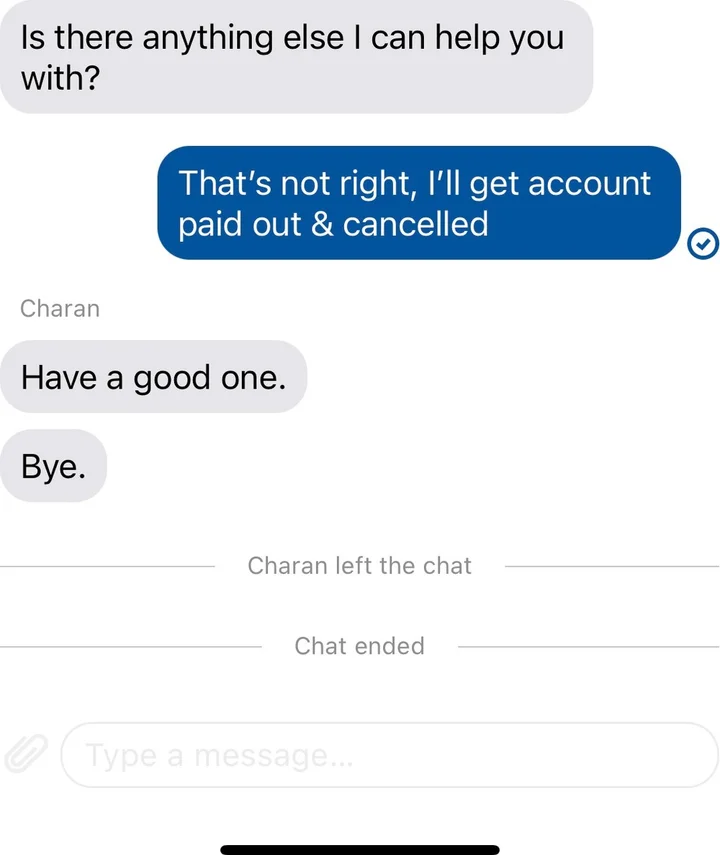This screenshot has height=855, width=720.
Task: Focus the Type a message field
Action: tap(390, 755)
